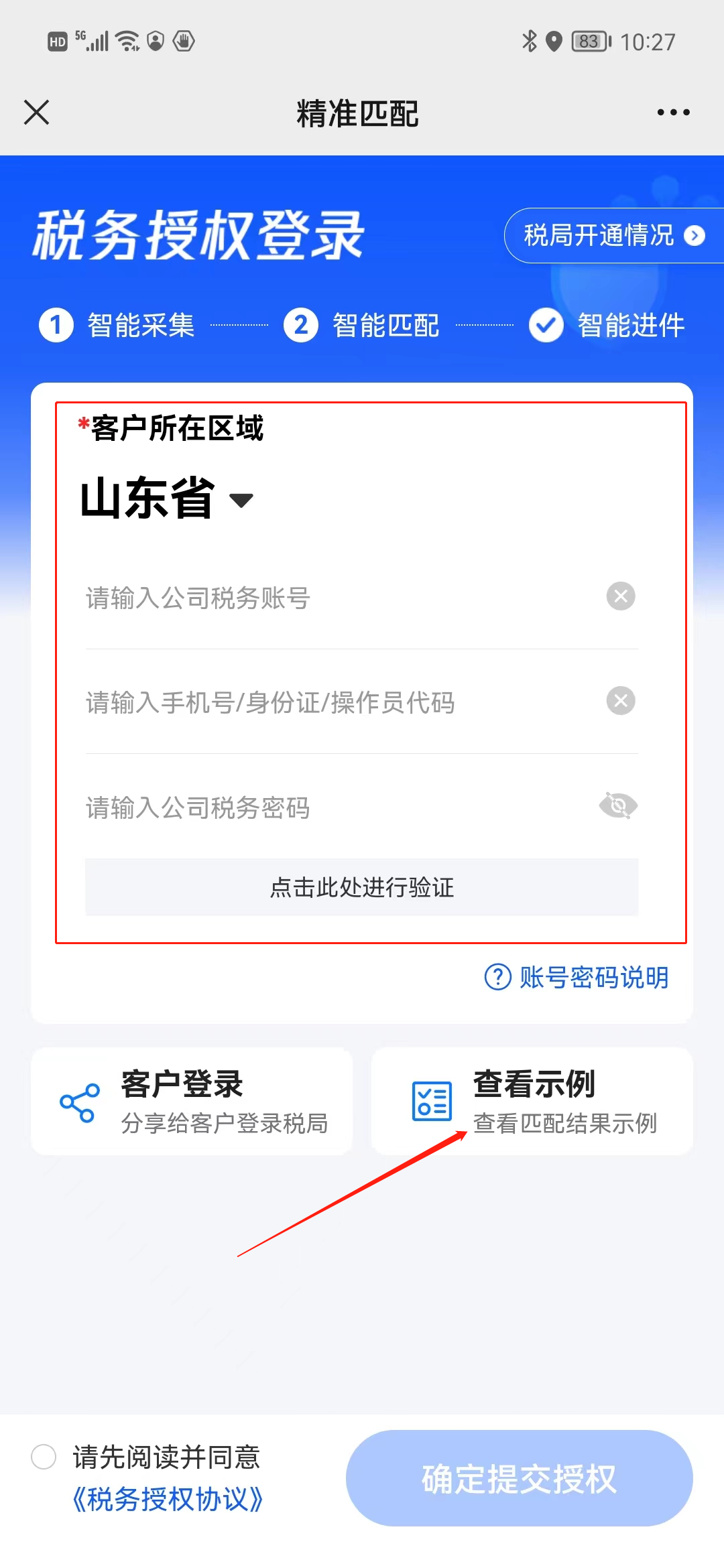
Task: Tap 确定提交授权 submit button
Action: tap(519, 1478)
